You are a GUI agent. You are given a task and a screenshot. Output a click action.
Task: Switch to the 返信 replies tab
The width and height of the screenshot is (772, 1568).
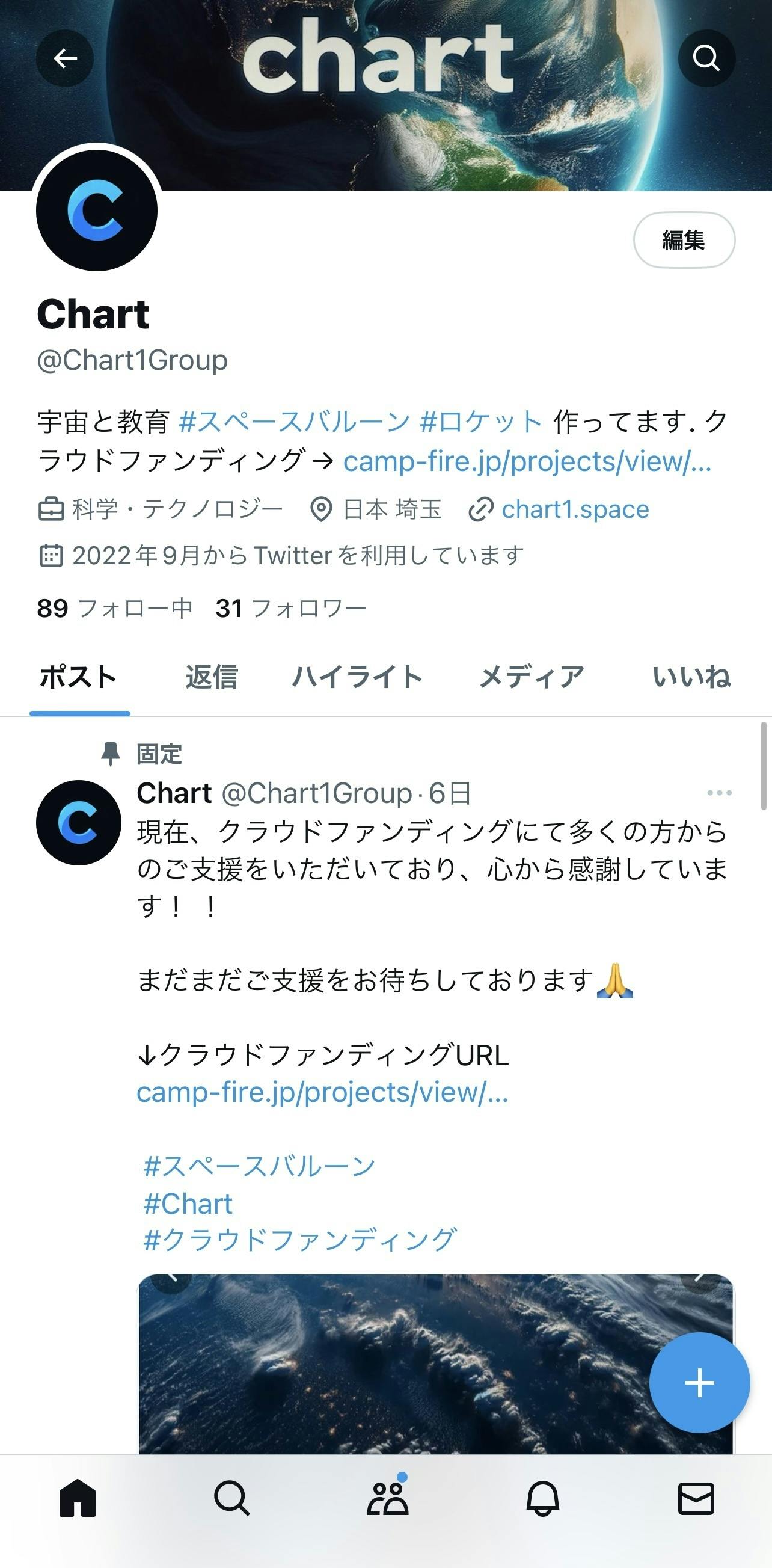coord(212,677)
